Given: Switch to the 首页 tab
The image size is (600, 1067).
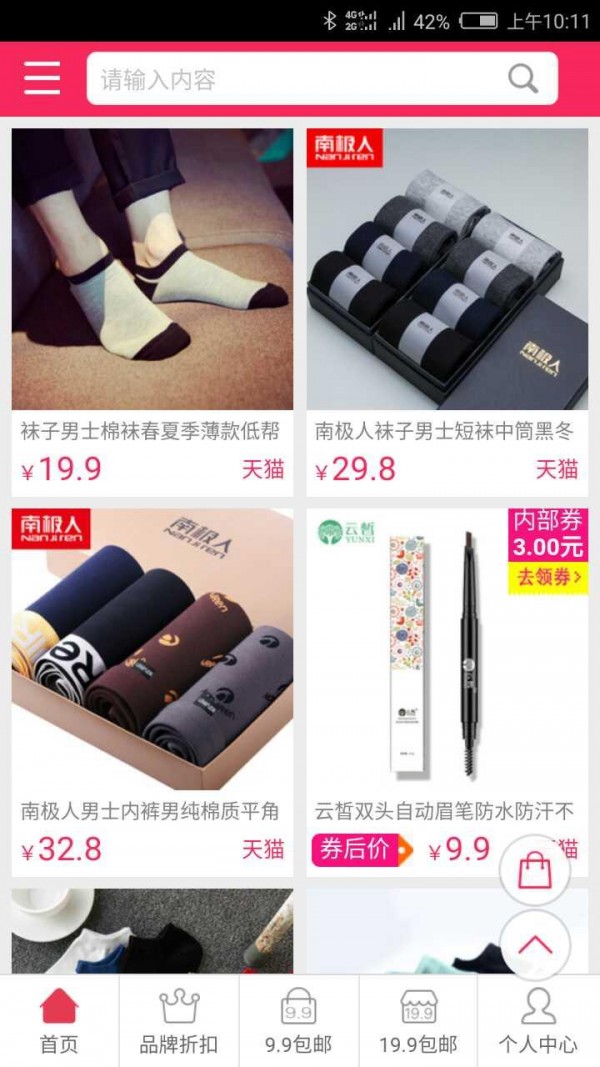Looking at the screenshot, I should coord(59,1022).
